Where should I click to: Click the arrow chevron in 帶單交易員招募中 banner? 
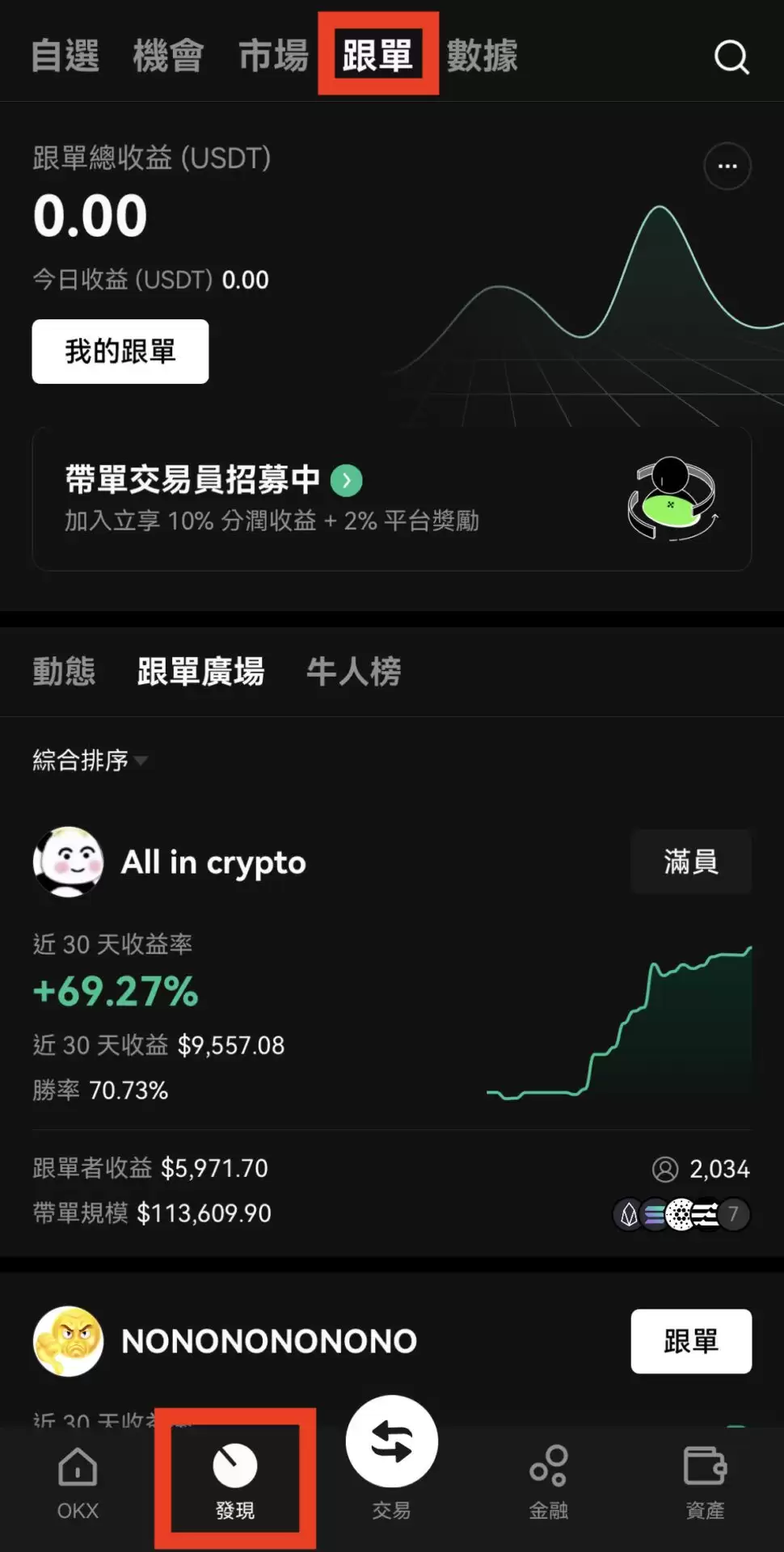[x=346, y=480]
